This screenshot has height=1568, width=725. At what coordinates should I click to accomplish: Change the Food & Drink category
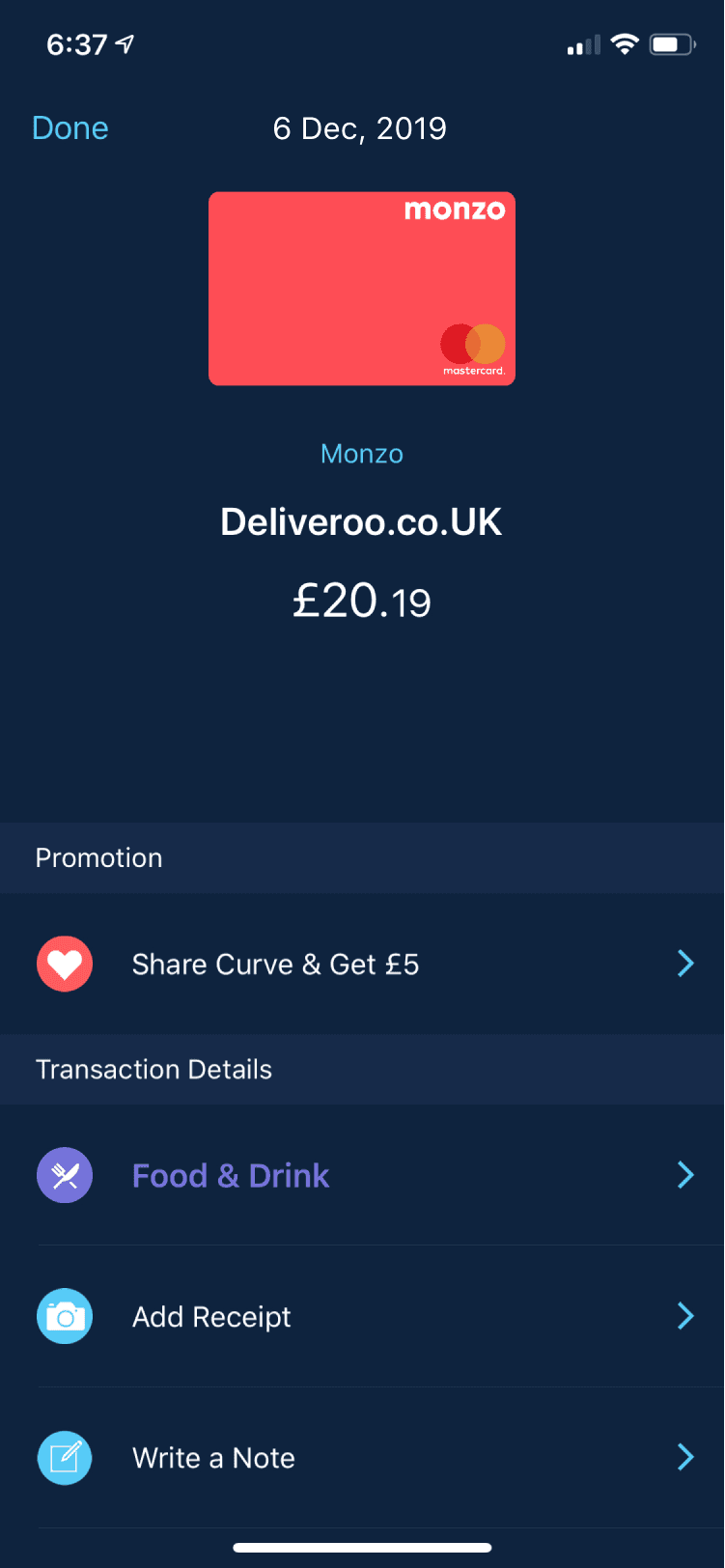pyautogui.click(x=362, y=1175)
